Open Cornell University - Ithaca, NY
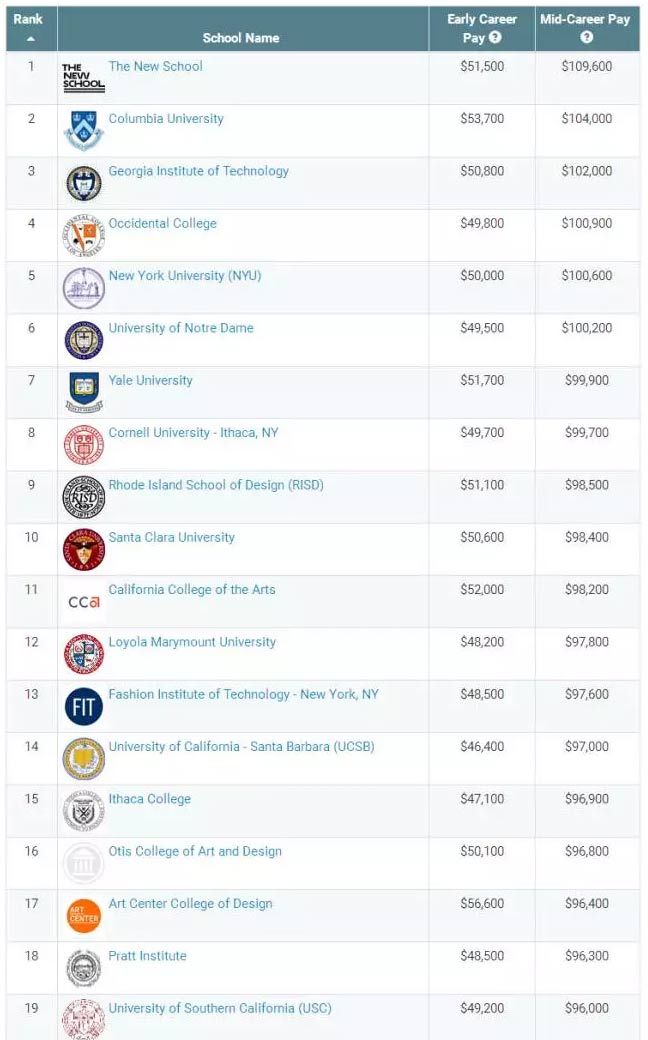 tap(193, 433)
